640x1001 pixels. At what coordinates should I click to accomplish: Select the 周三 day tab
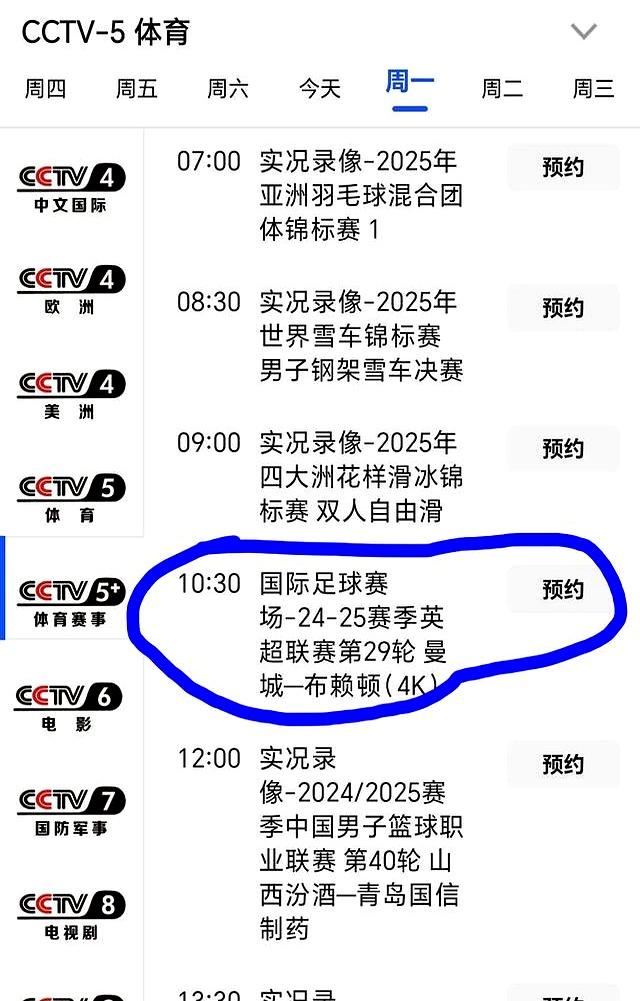(x=593, y=89)
